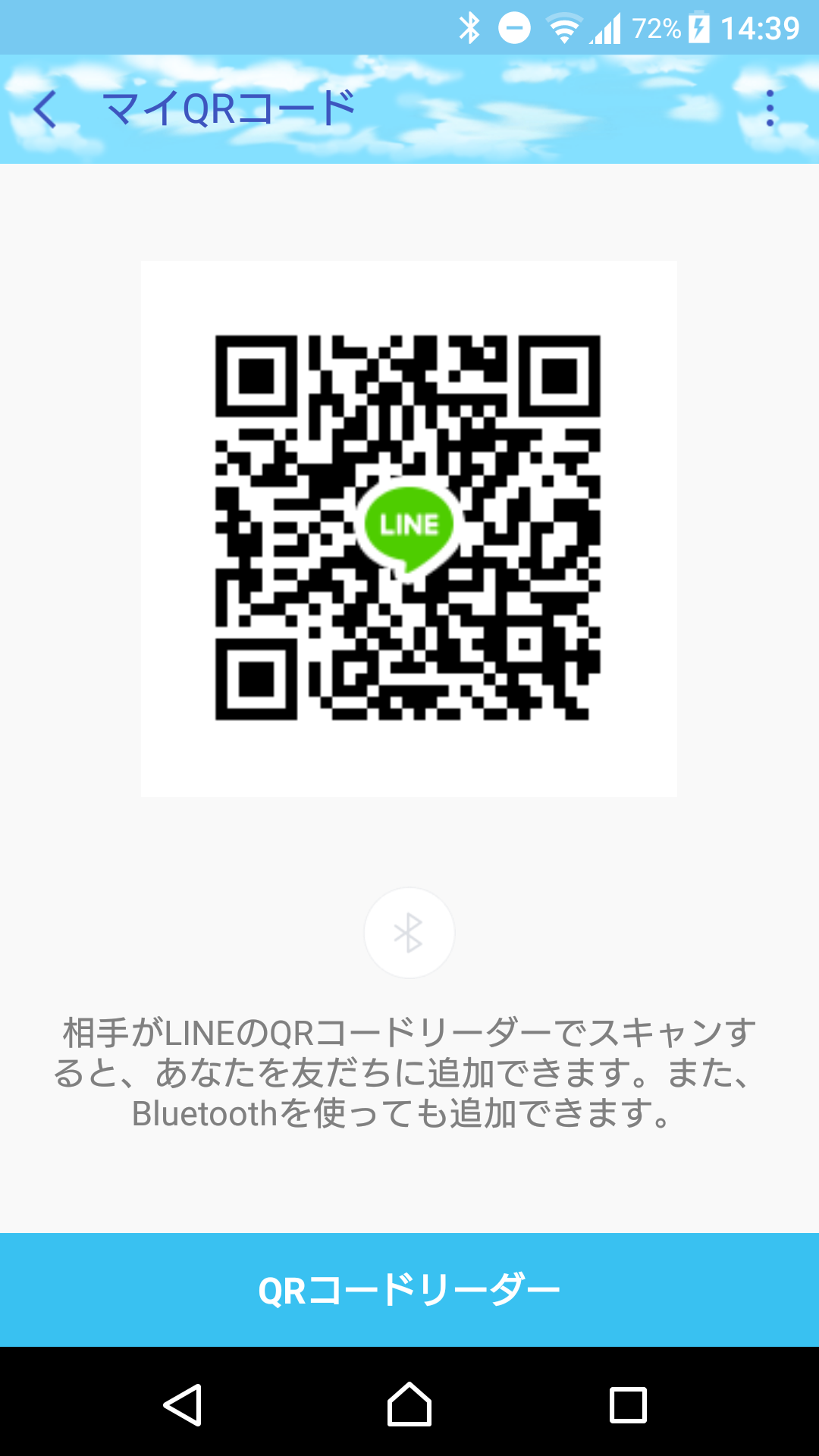The width and height of the screenshot is (819, 1456).
Task: Tap the system back navigation button
Action: [183, 1405]
